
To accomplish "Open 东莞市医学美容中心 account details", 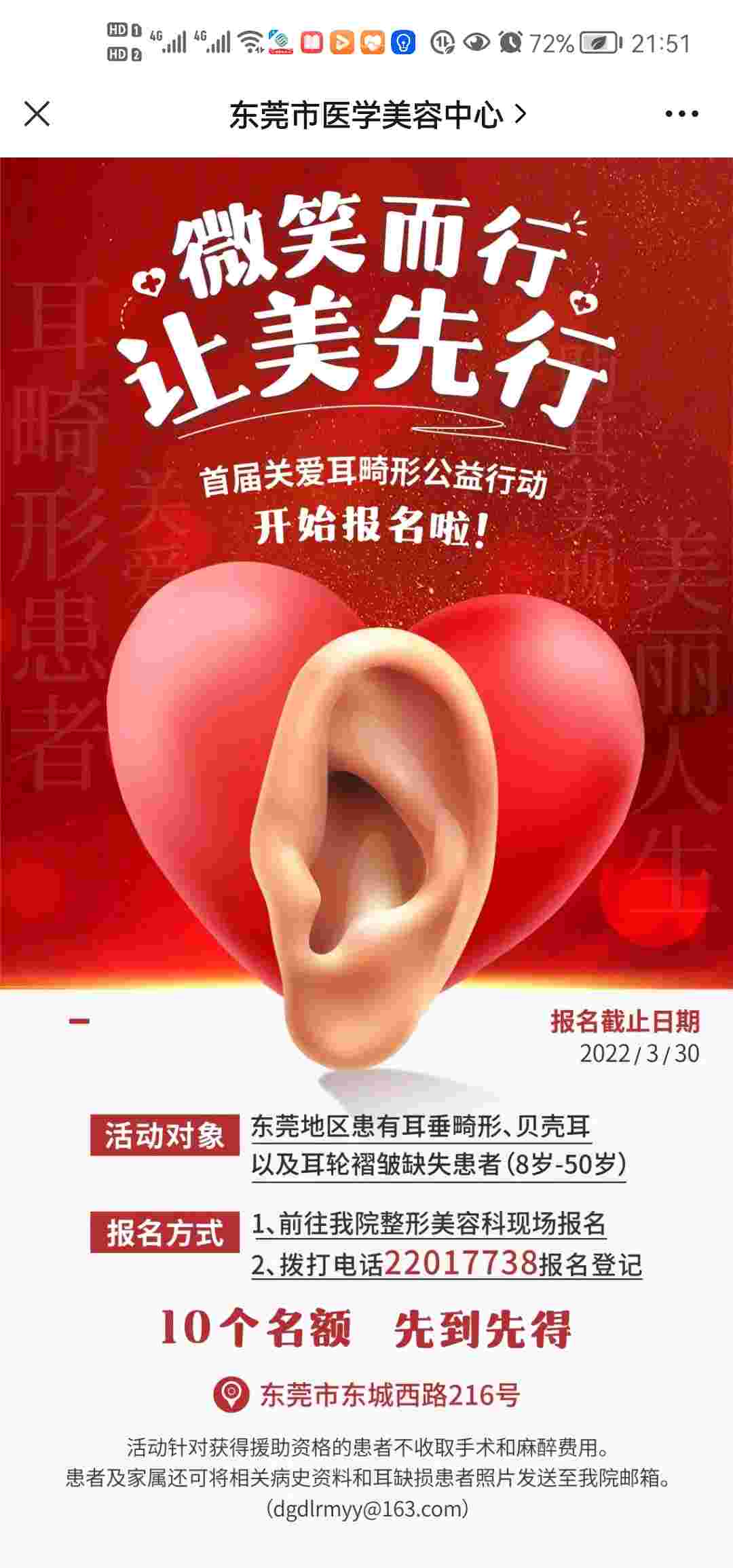I will (377, 115).
